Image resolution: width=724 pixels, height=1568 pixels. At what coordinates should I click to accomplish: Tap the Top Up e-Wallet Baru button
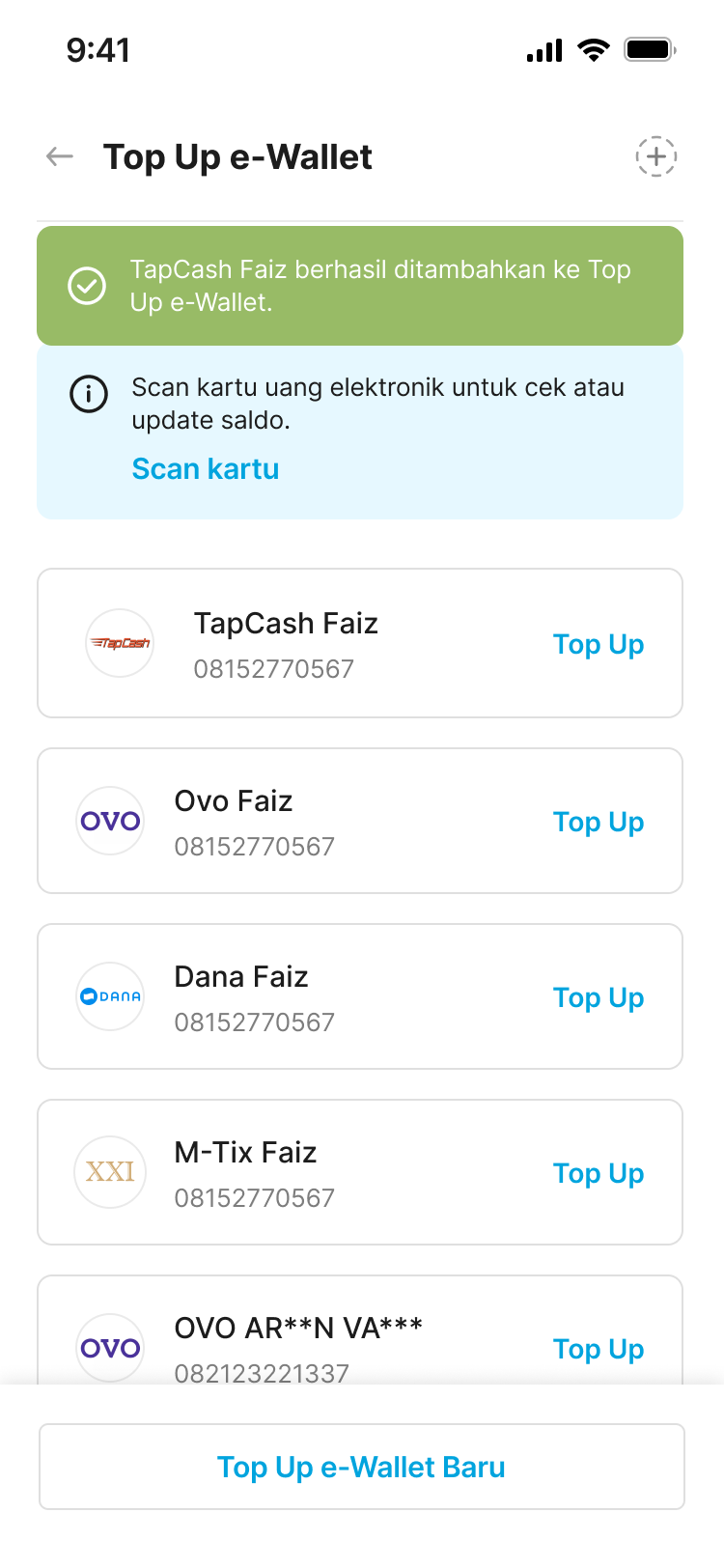pos(362,1467)
